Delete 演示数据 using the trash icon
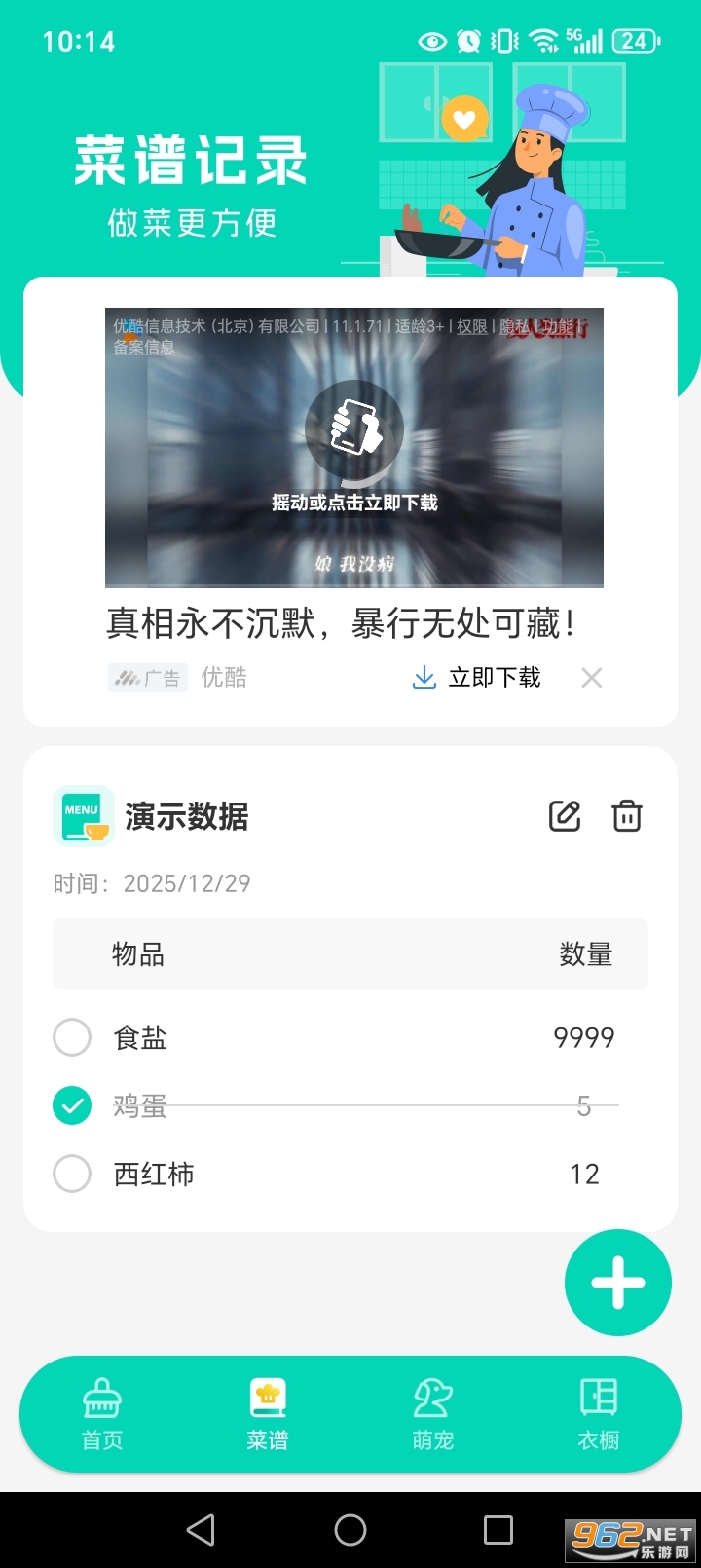 [x=628, y=816]
